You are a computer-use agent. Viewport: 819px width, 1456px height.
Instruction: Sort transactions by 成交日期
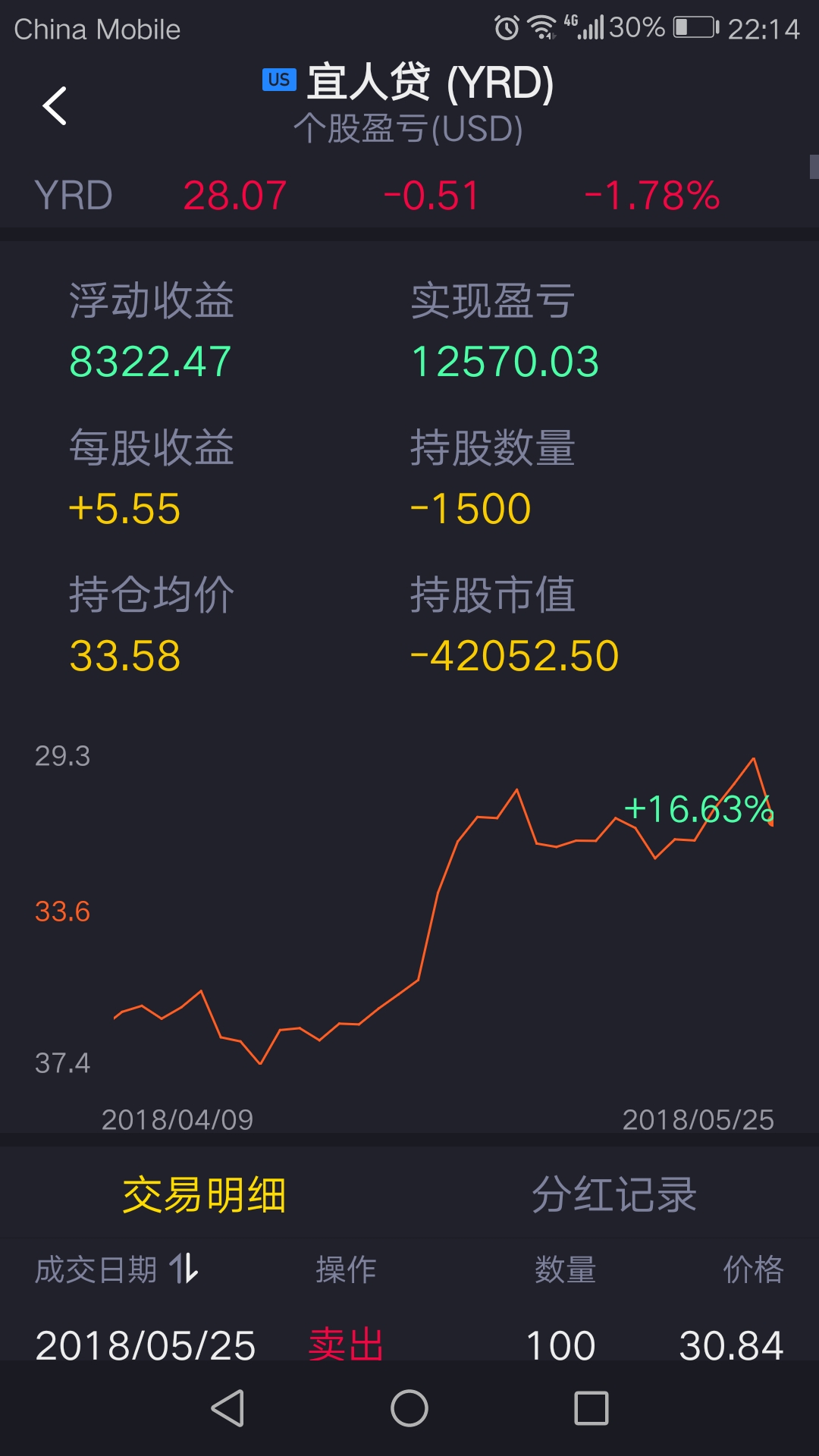point(118,1269)
